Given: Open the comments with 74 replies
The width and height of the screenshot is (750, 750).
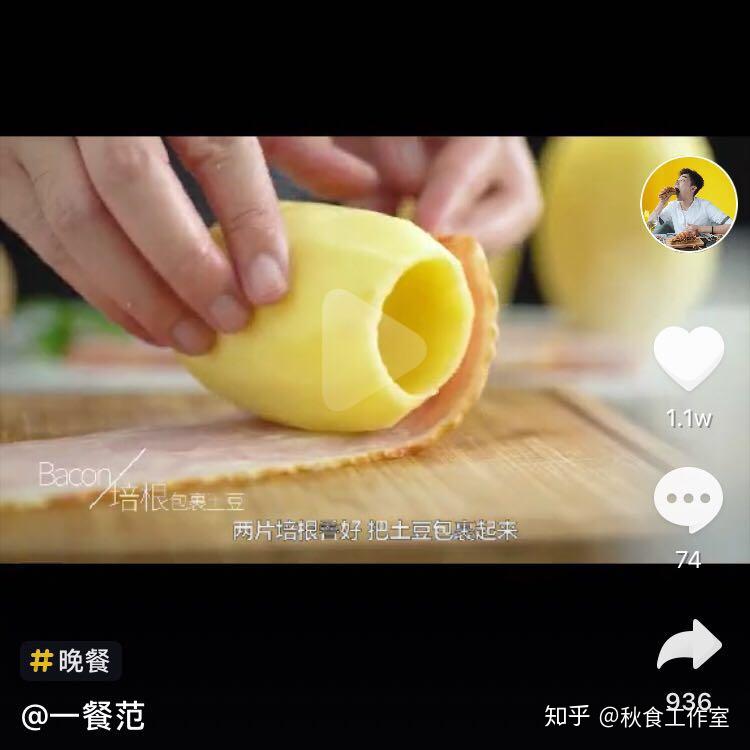Looking at the screenshot, I should [x=688, y=500].
